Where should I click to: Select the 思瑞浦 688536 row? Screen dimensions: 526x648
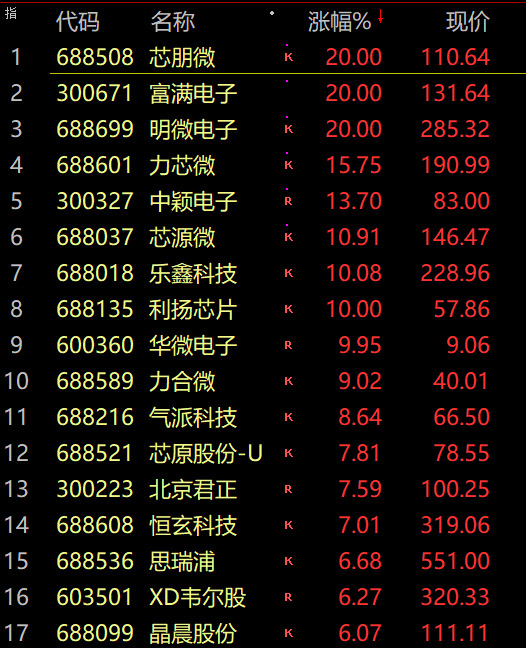(x=263, y=560)
